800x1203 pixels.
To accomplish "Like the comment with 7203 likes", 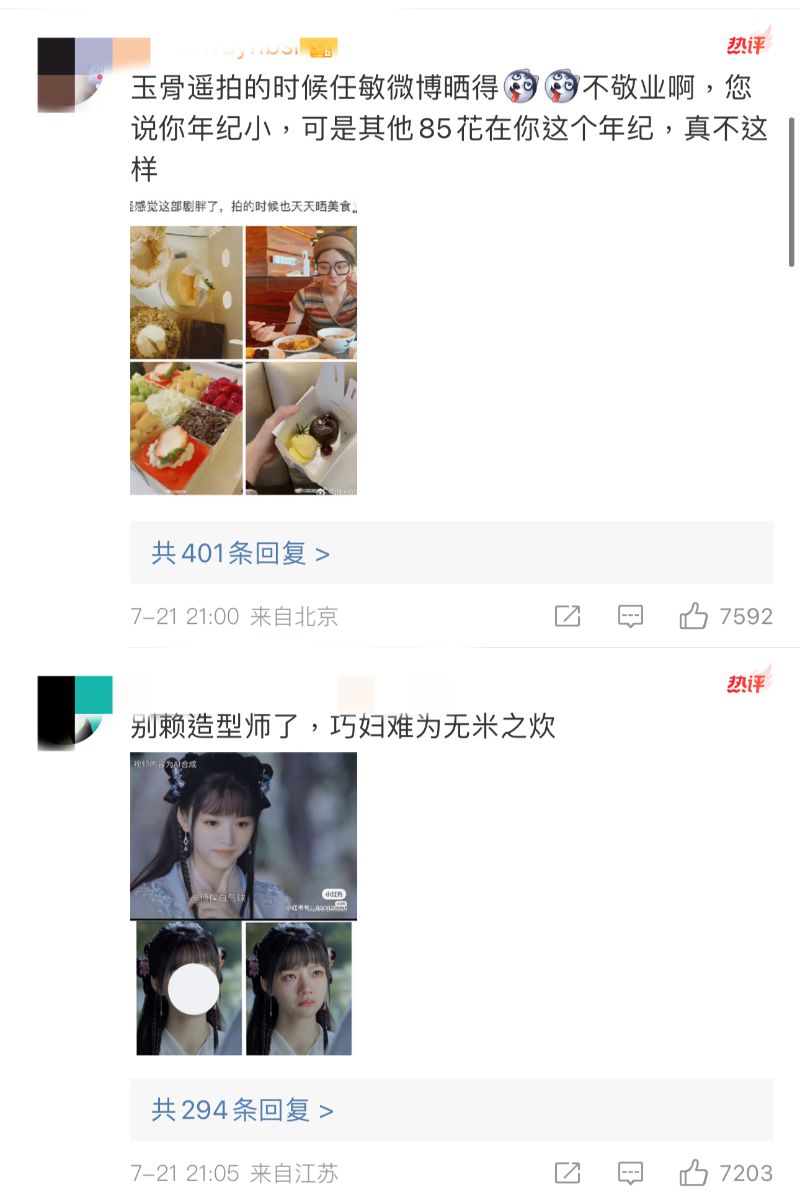I will pos(693,1172).
